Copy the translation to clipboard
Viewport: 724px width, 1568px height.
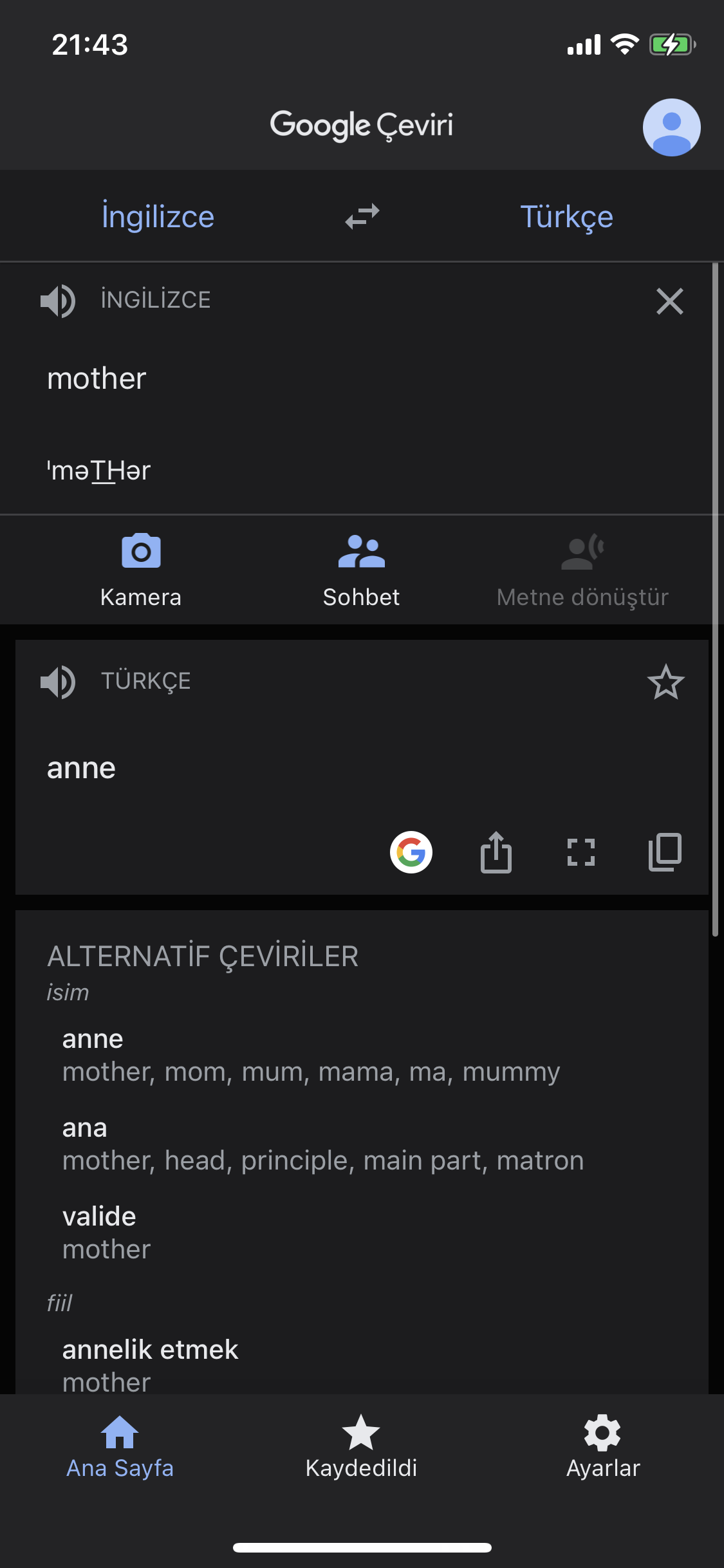(x=665, y=852)
